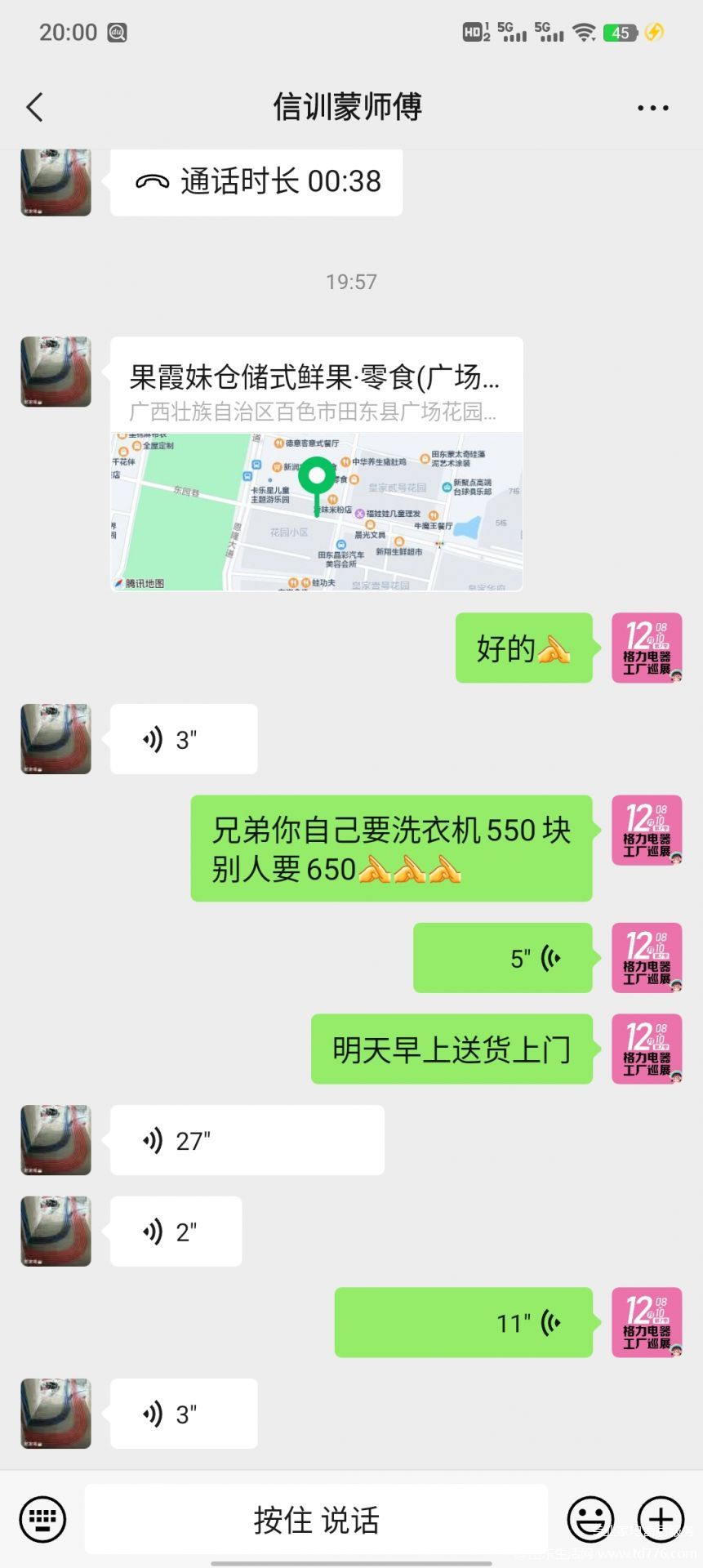Play the received 27-second voice message
The image size is (703, 1568).
coord(247,1140)
